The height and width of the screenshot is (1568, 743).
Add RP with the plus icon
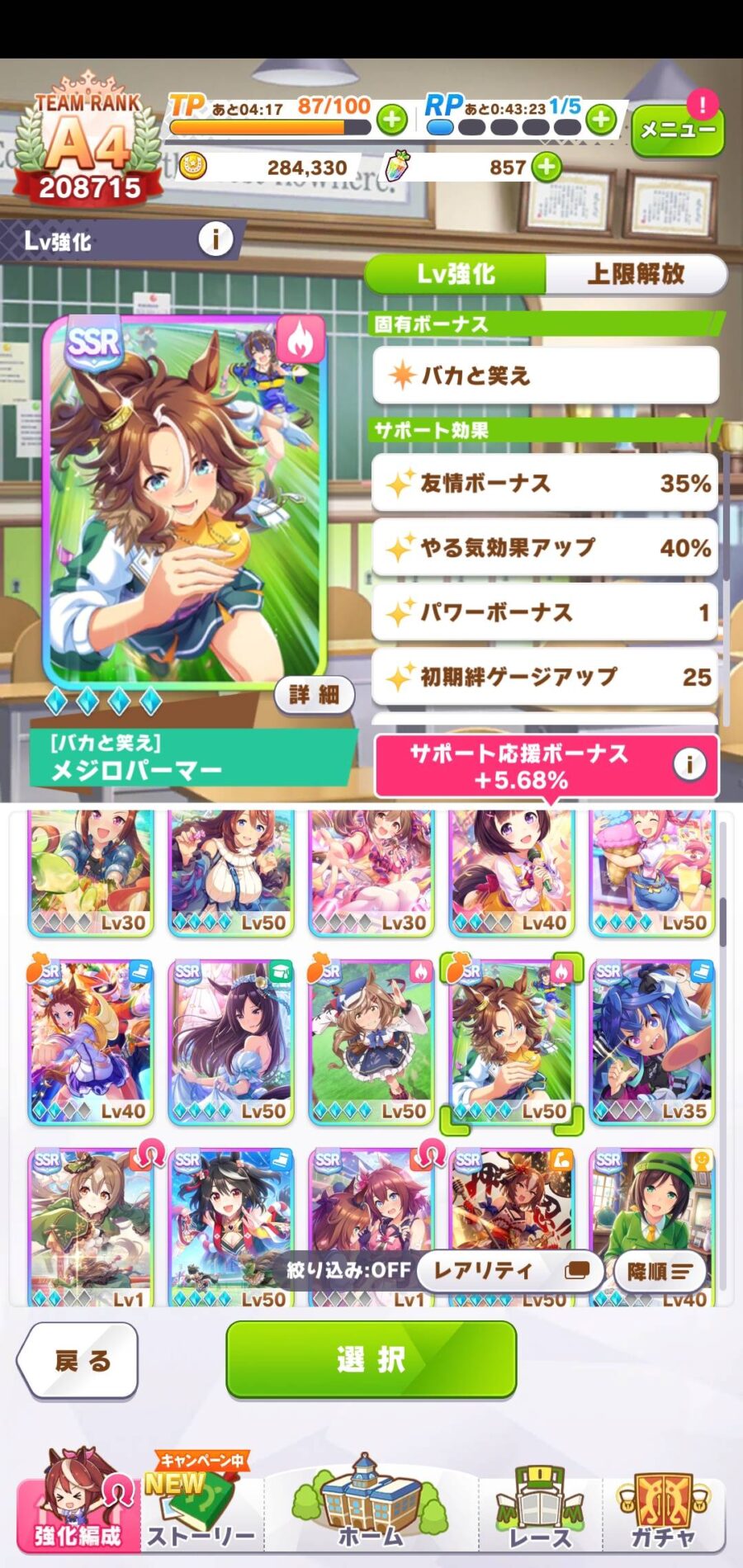point(602,120)
